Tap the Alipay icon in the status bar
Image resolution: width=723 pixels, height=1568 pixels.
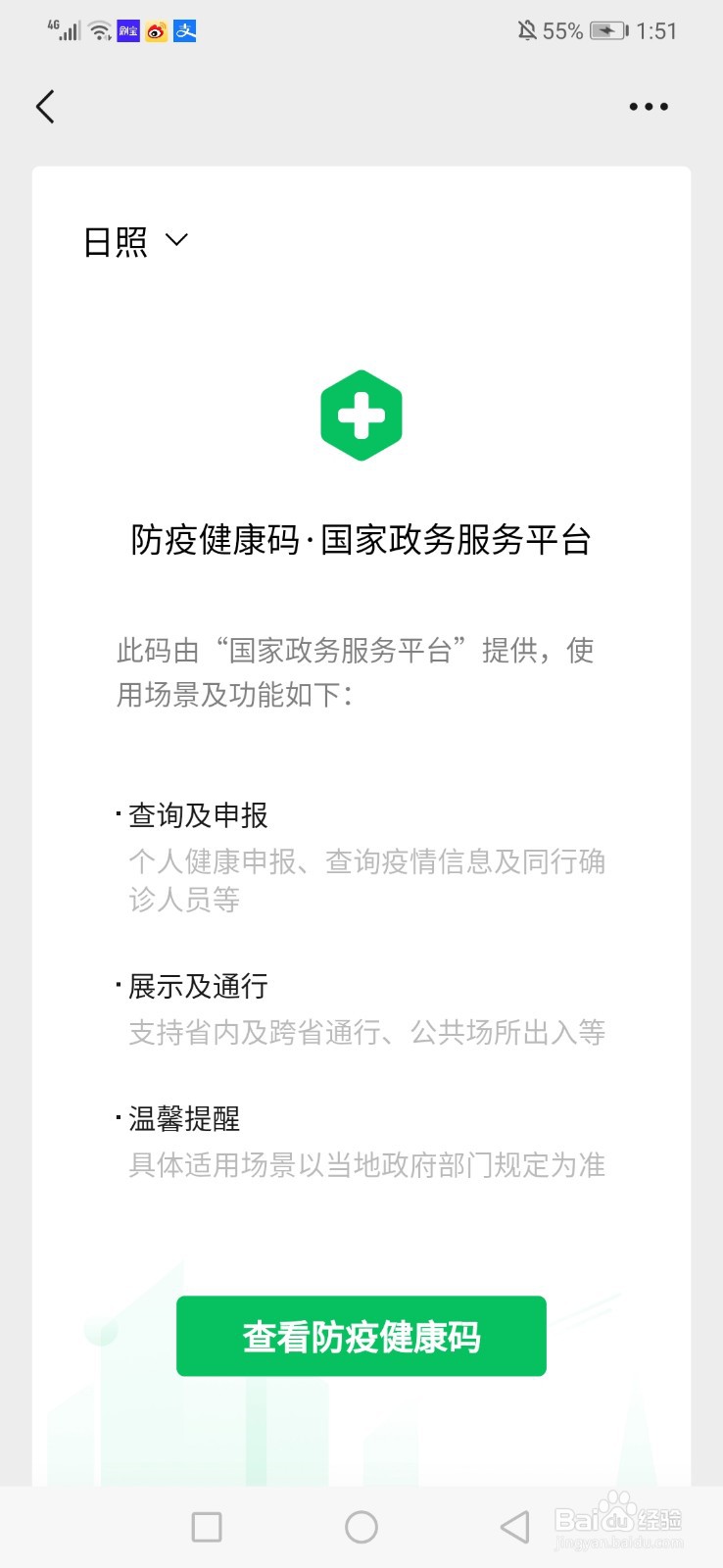[186, 30]
